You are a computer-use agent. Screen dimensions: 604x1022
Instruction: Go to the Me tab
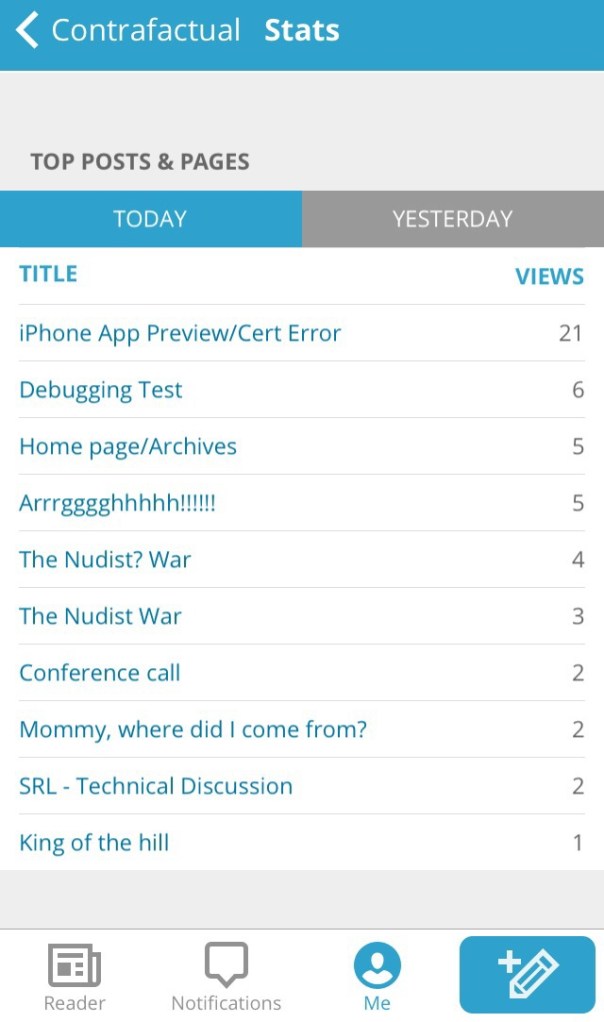click(x=377, y=977)
